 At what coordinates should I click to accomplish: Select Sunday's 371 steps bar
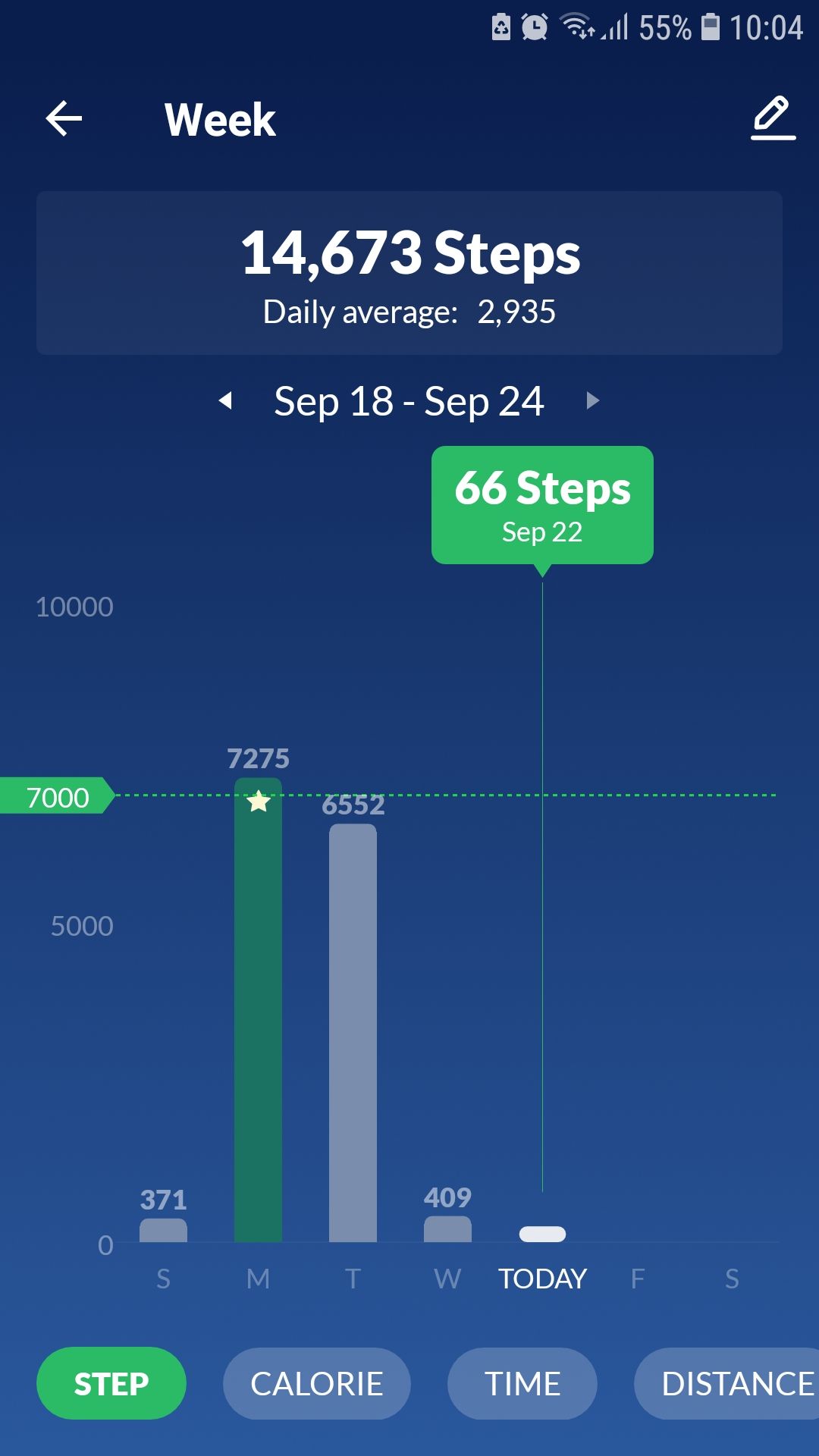(x=163, y=1229)
